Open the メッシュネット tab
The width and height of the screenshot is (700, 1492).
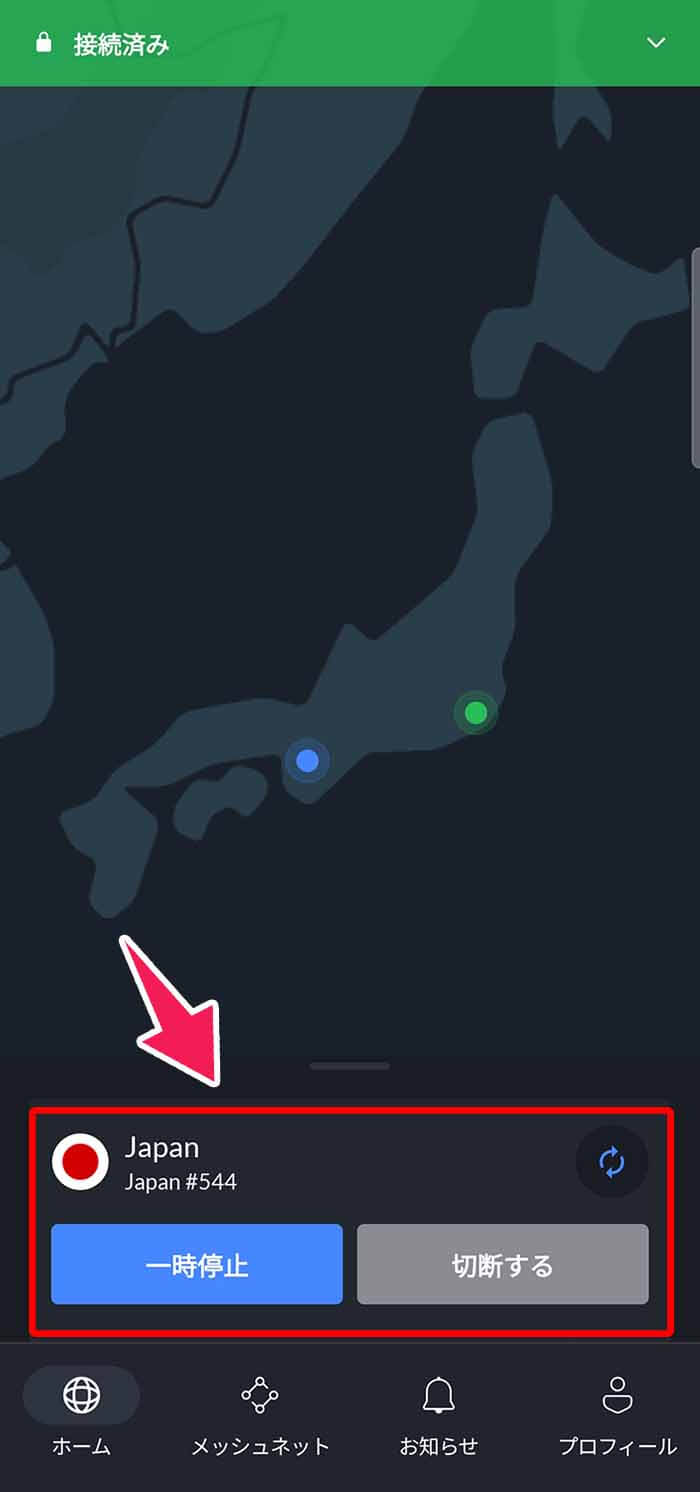click(260, 1412)
